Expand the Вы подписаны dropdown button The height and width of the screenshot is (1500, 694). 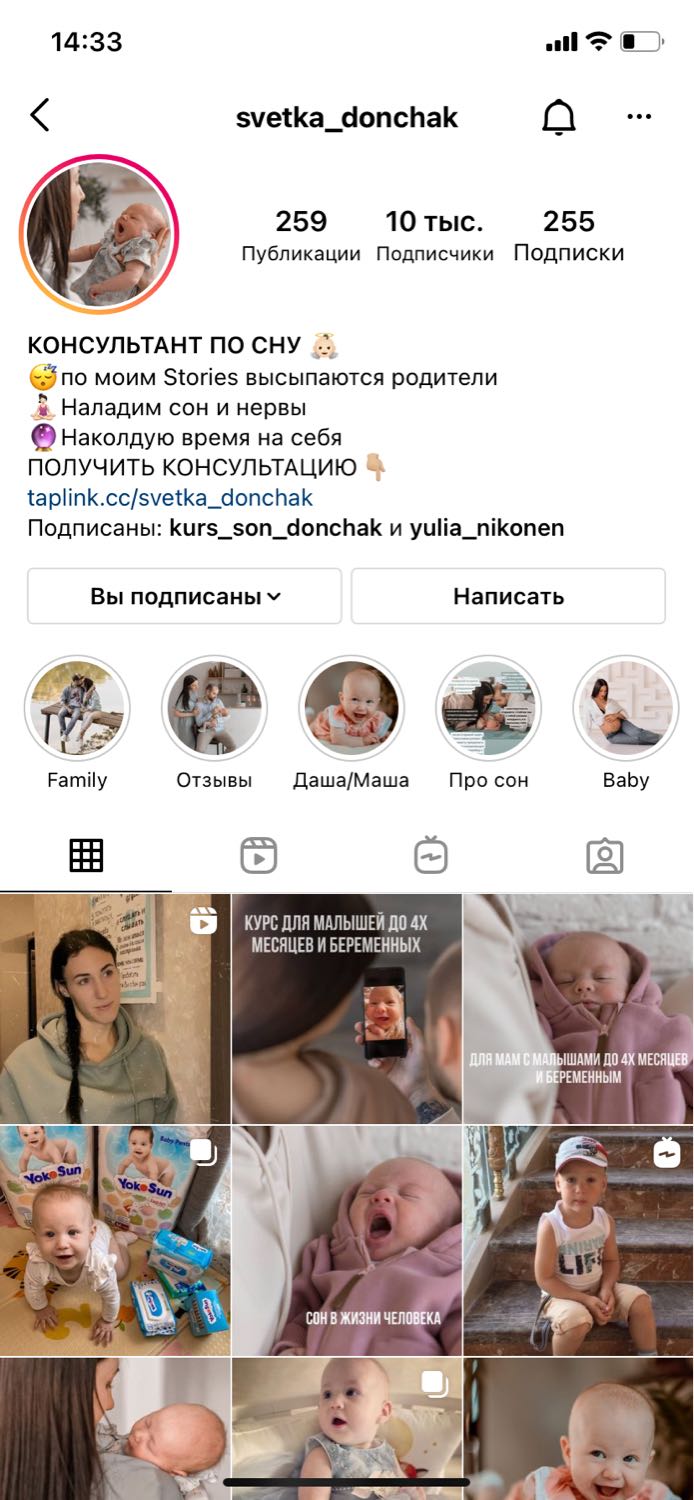point(185,596)
